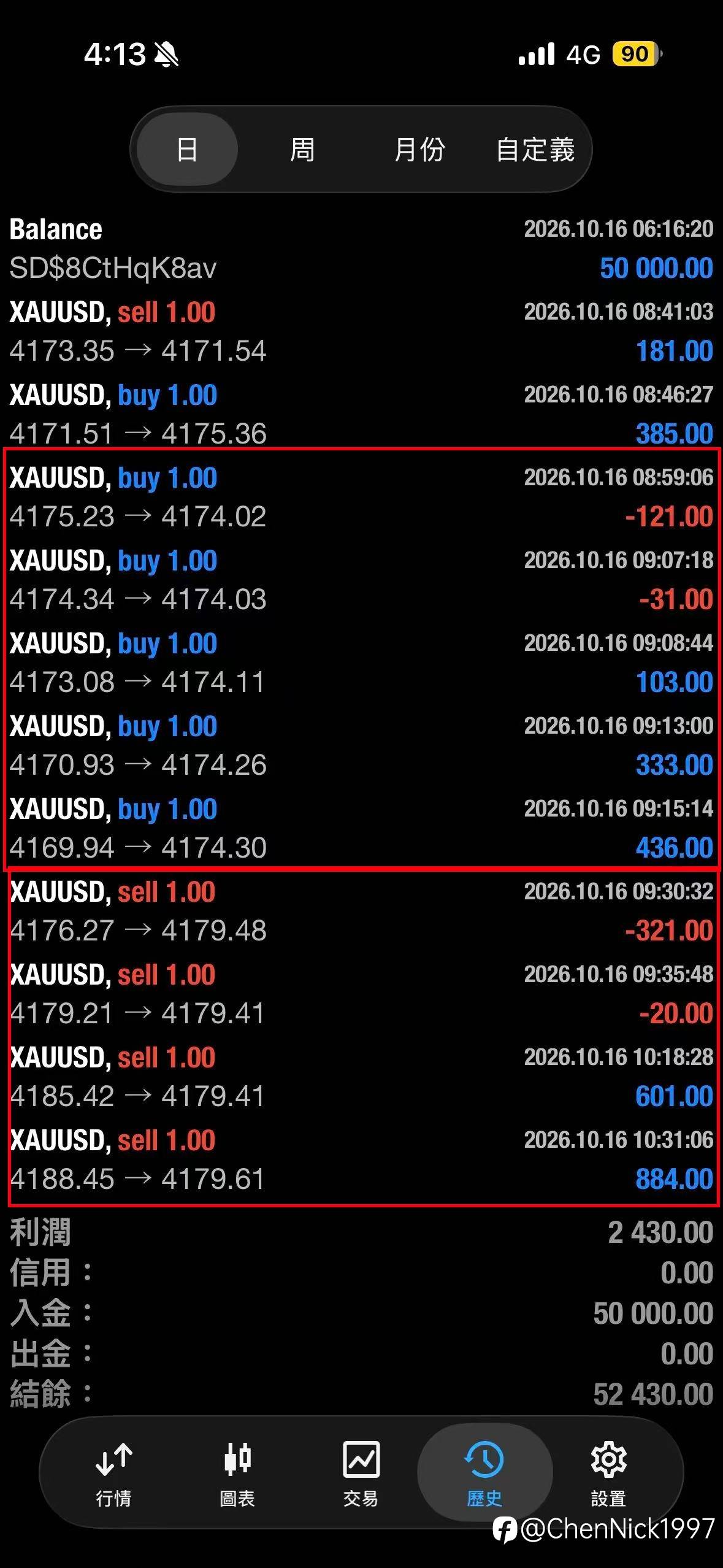Select the 日 daily period tab
Screen dimensions: 723x1568
[187, 149]
